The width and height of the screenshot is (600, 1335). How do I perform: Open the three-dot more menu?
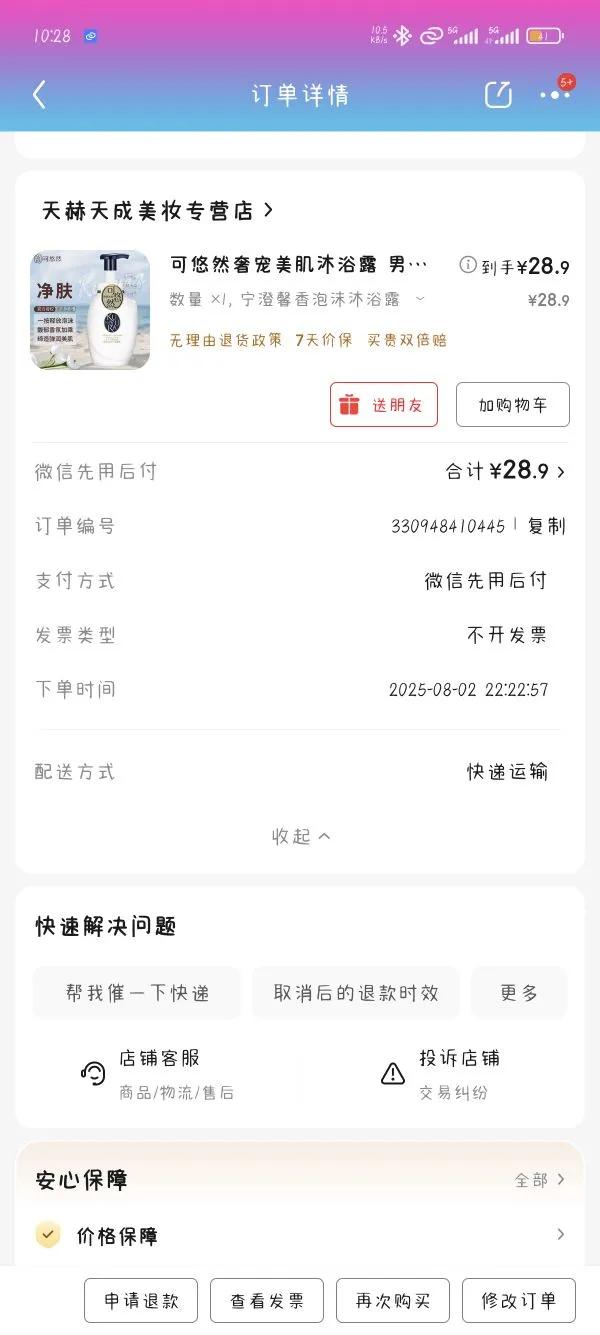pyautogui.click(x=554, y=95)
